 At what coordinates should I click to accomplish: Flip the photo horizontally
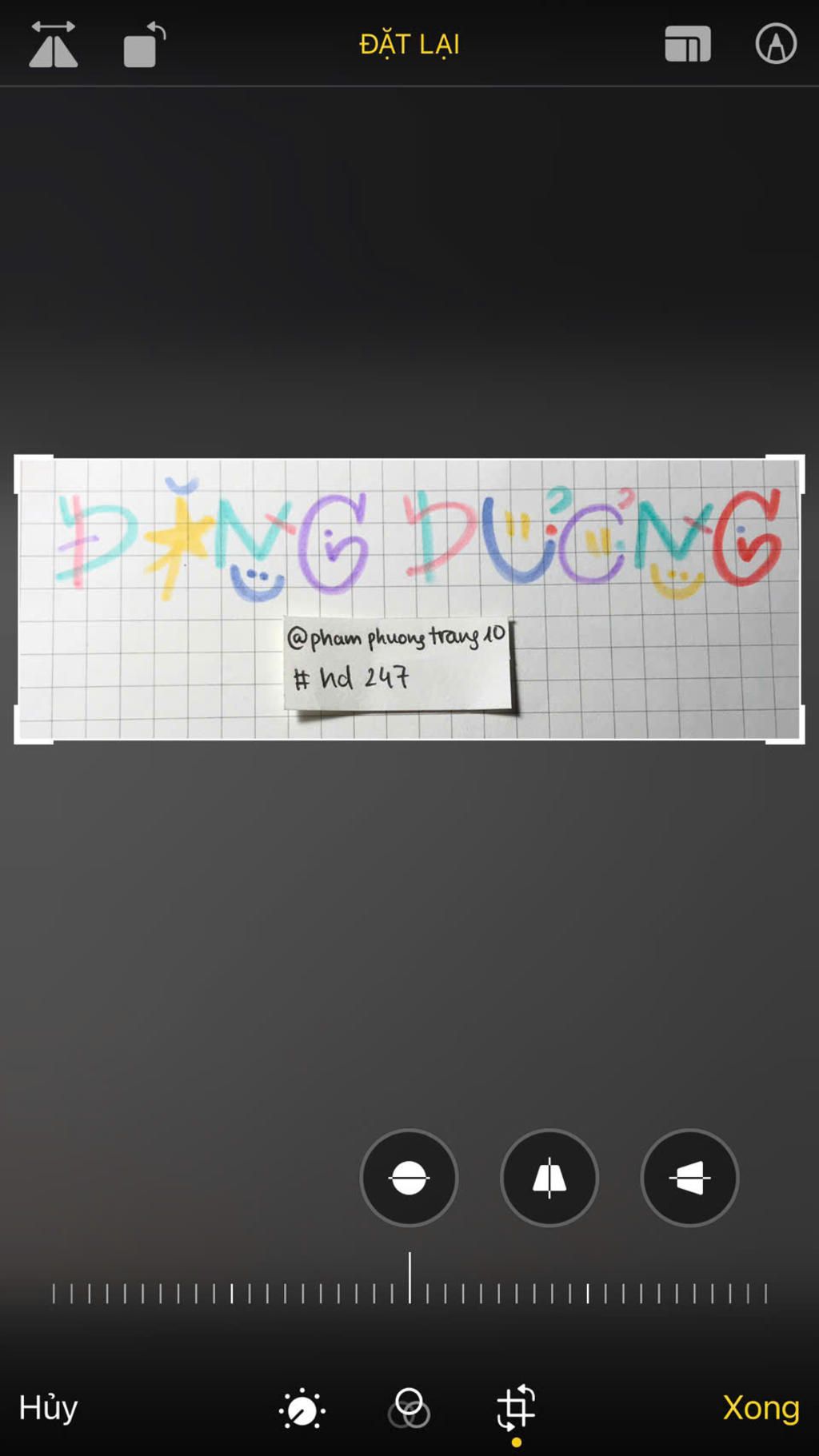[x=53, y=45]
